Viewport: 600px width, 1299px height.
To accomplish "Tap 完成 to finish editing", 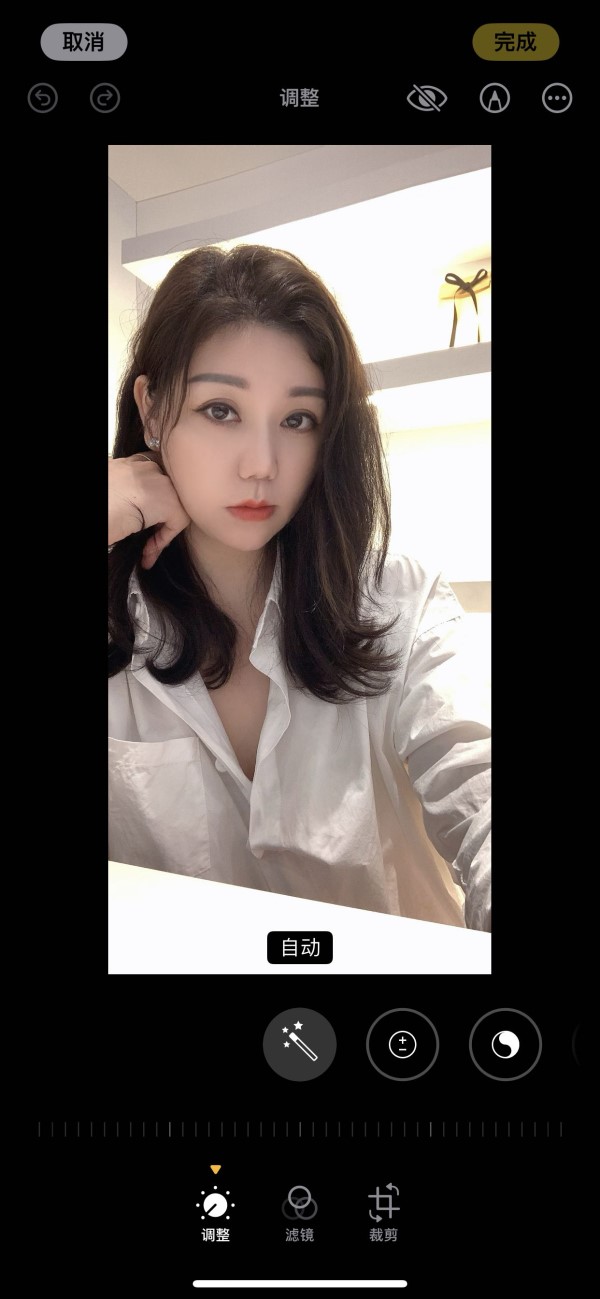I will pos(515,42).
